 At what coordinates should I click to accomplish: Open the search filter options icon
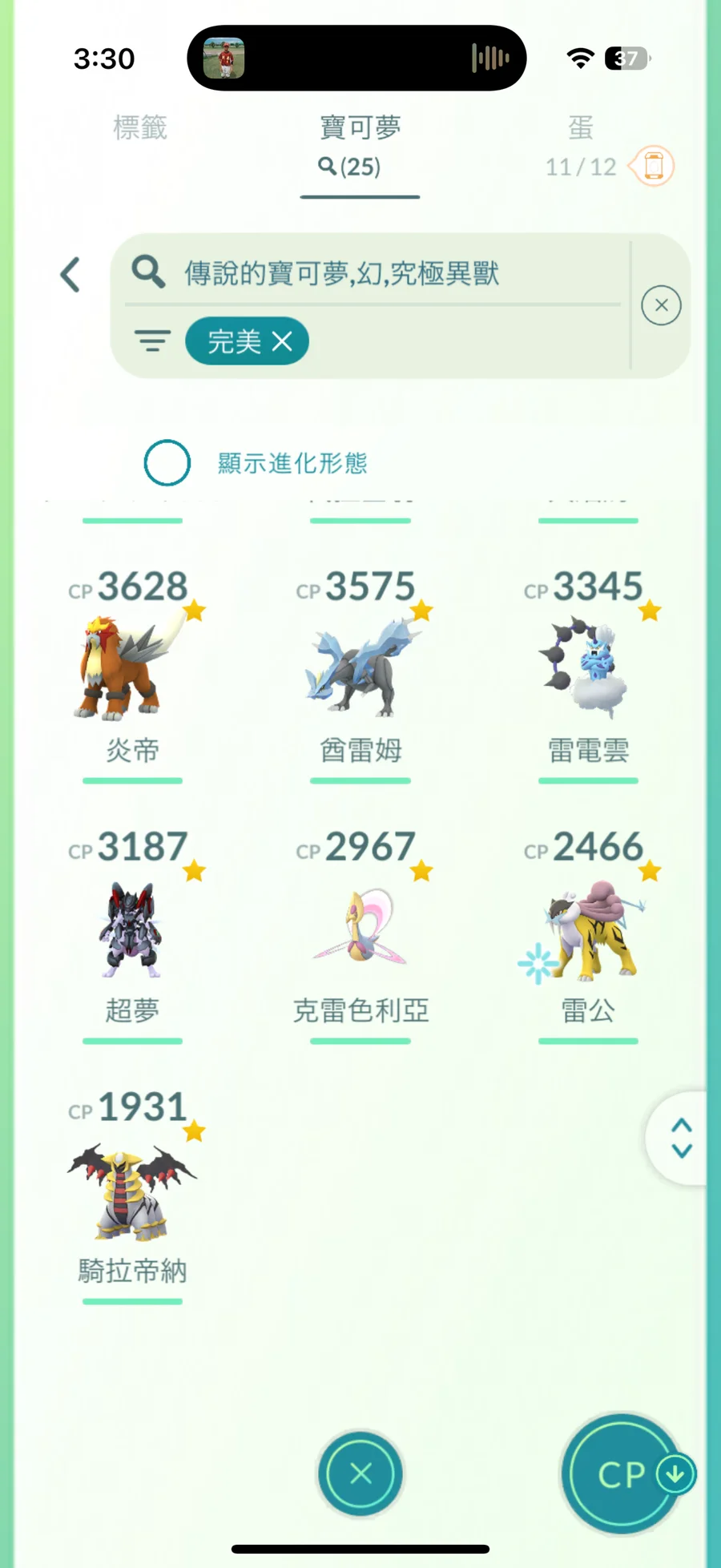click(152, 341)
